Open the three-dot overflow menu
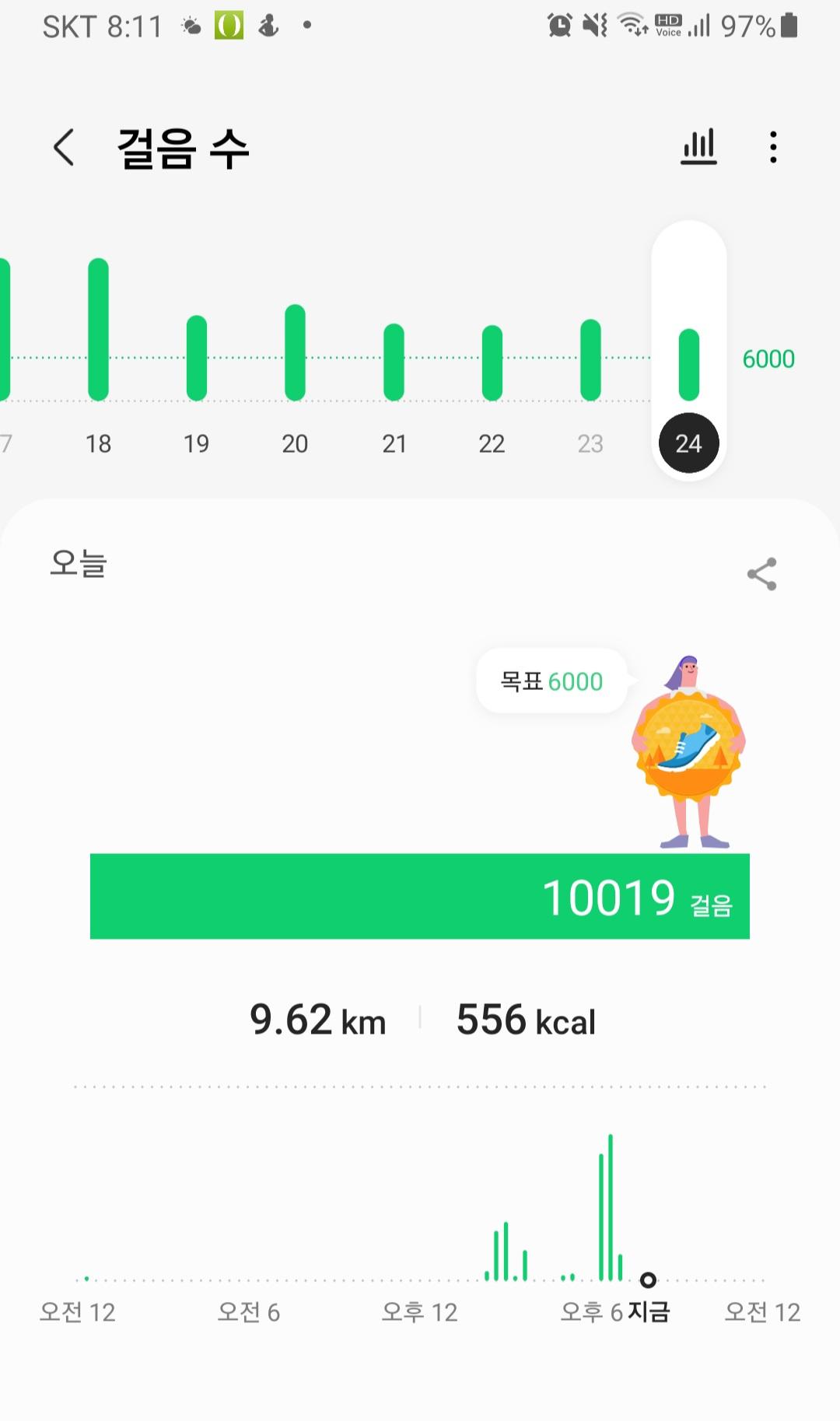 (772, 147)
